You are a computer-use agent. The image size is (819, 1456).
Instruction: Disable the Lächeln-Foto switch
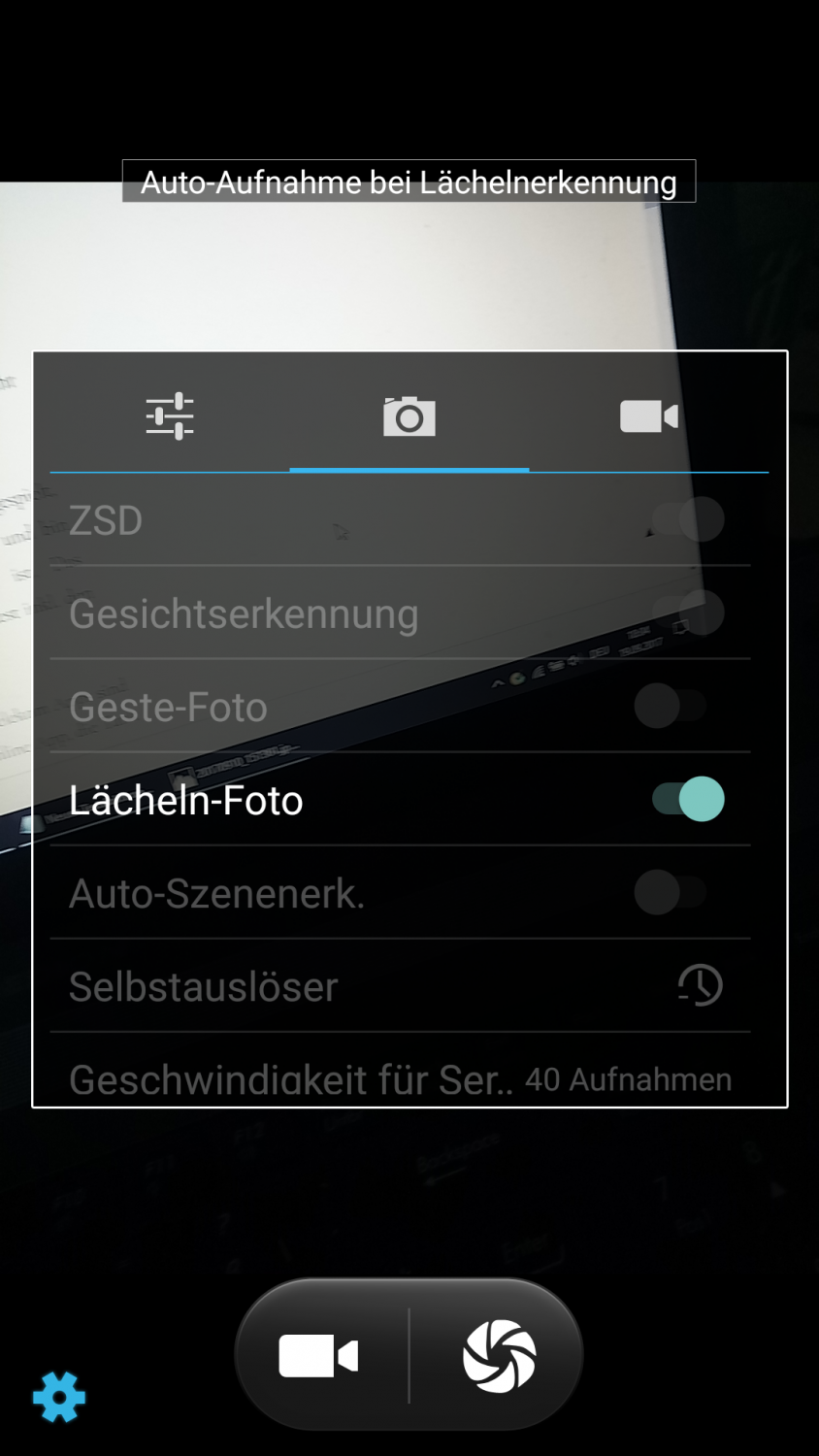(688, 800)
